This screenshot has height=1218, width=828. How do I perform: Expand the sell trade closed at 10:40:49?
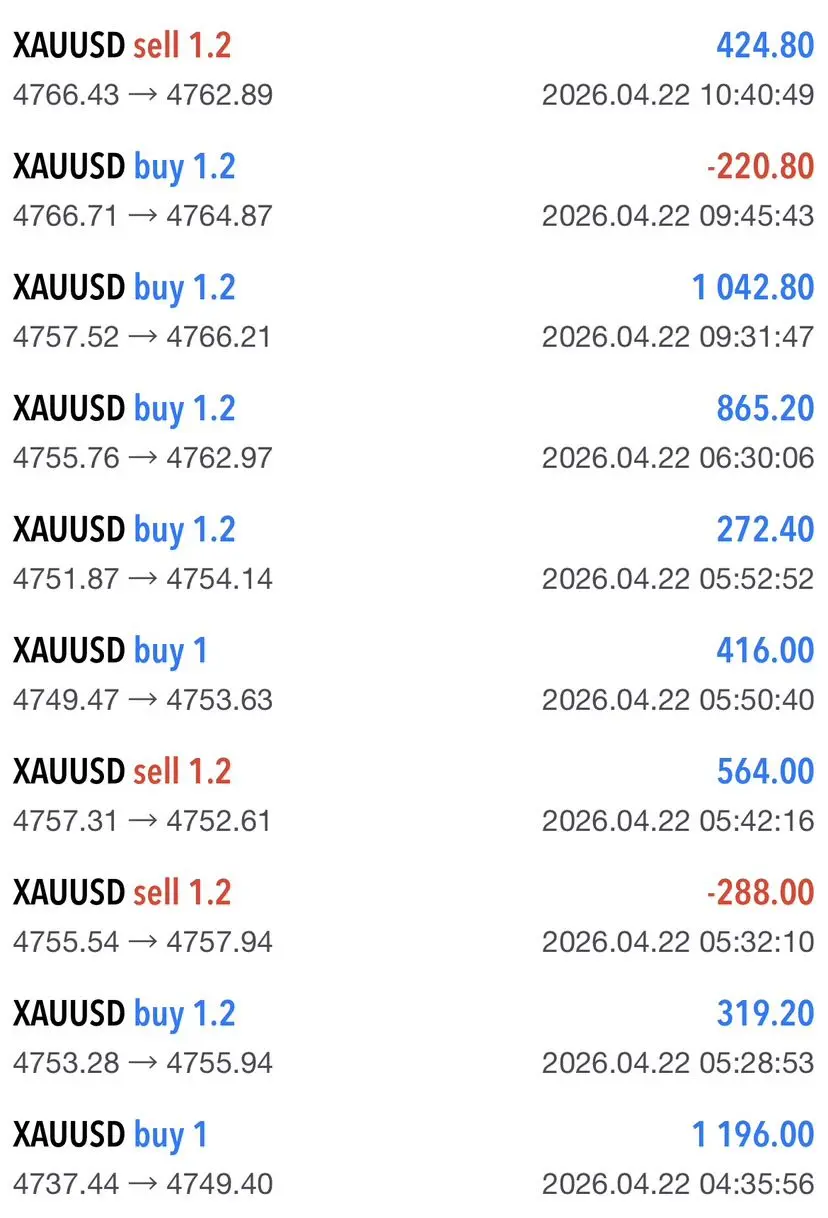(413, 69)
